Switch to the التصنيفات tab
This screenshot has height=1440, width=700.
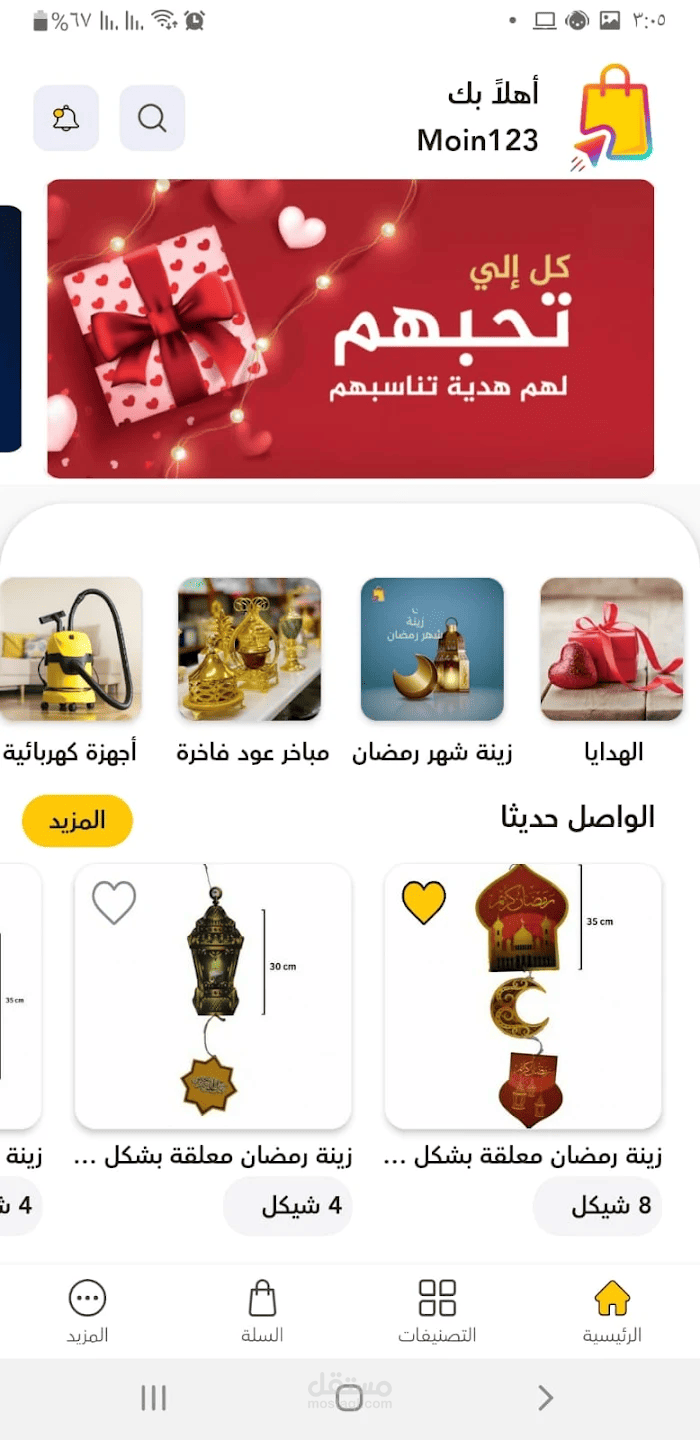pos(437,1311)
